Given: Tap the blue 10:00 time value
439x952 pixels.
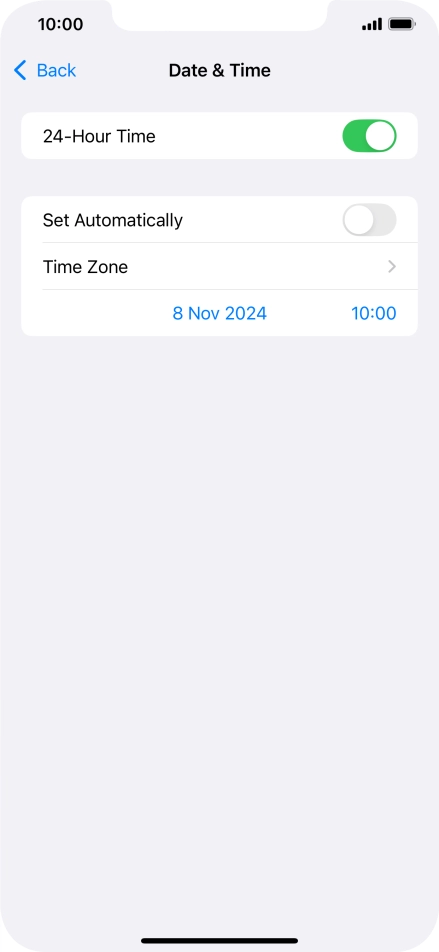Looking at the screenshot, I should click(x=373, y=313).
